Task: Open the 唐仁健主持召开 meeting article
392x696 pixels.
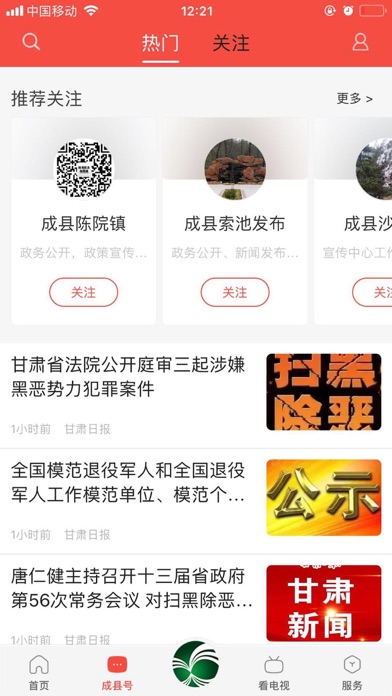Action: (196, 600)
